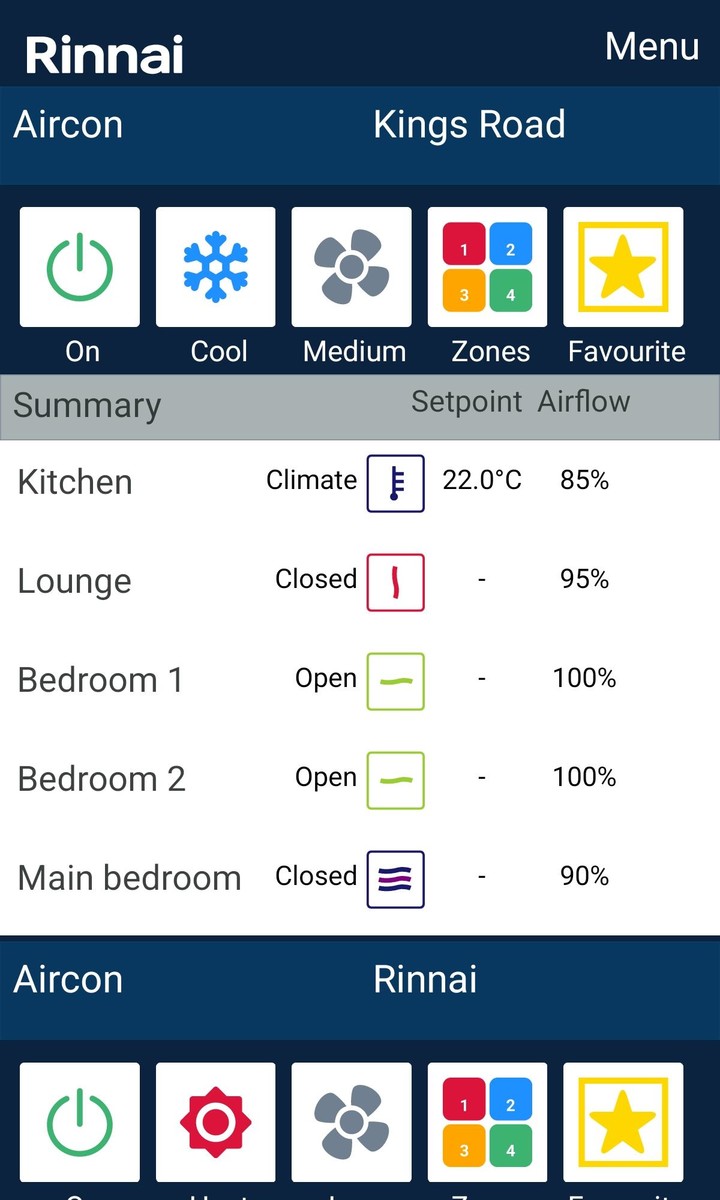Open the fan icon on the Rinnai unit
Image resolution: width=720 pixels, height=1200 pixels.
click(x=351, y=1120)
